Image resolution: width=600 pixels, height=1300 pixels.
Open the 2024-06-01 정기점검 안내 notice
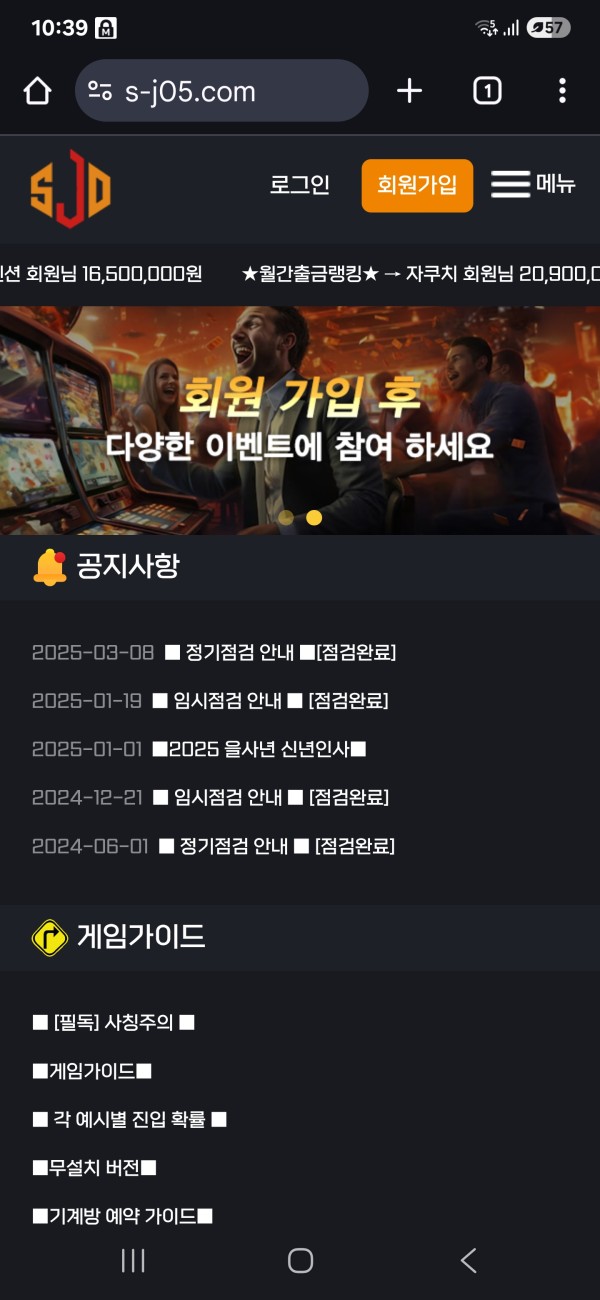[x=277, y=846]
